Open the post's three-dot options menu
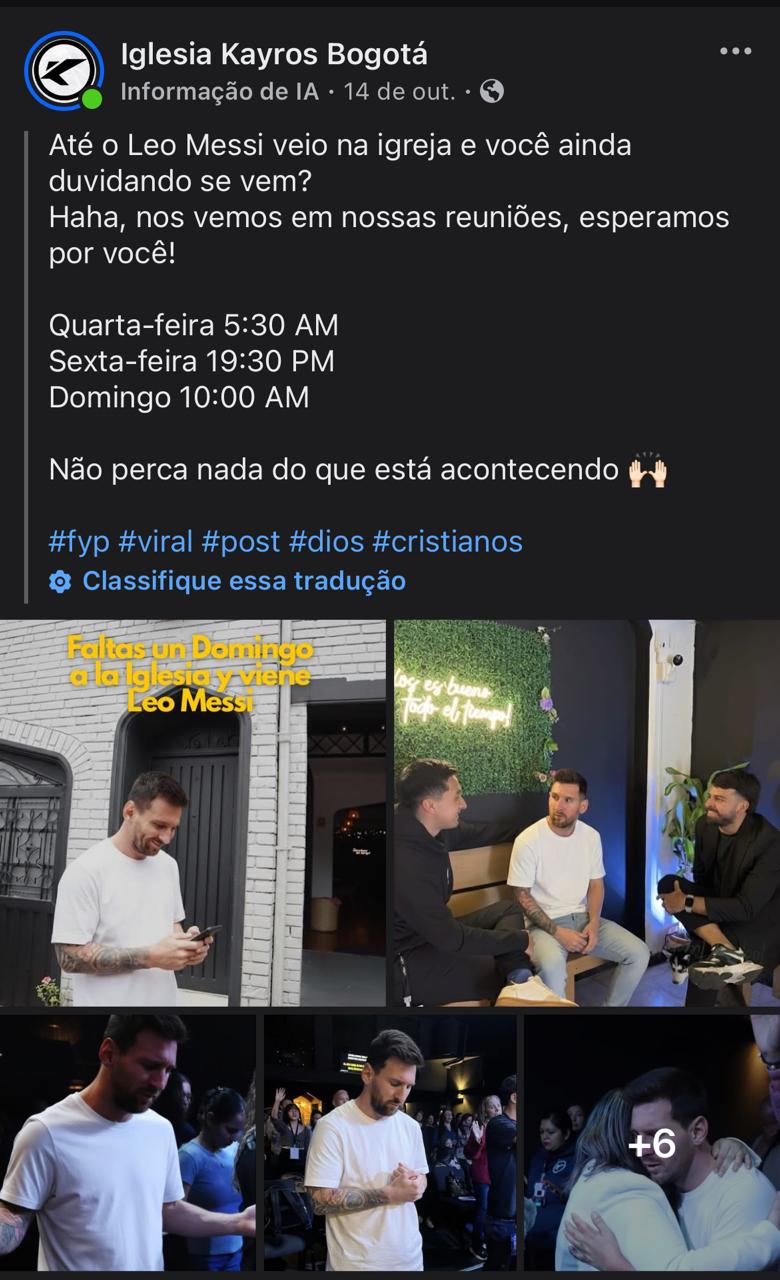The image size is (780, 1280). [x=735, y=52]
